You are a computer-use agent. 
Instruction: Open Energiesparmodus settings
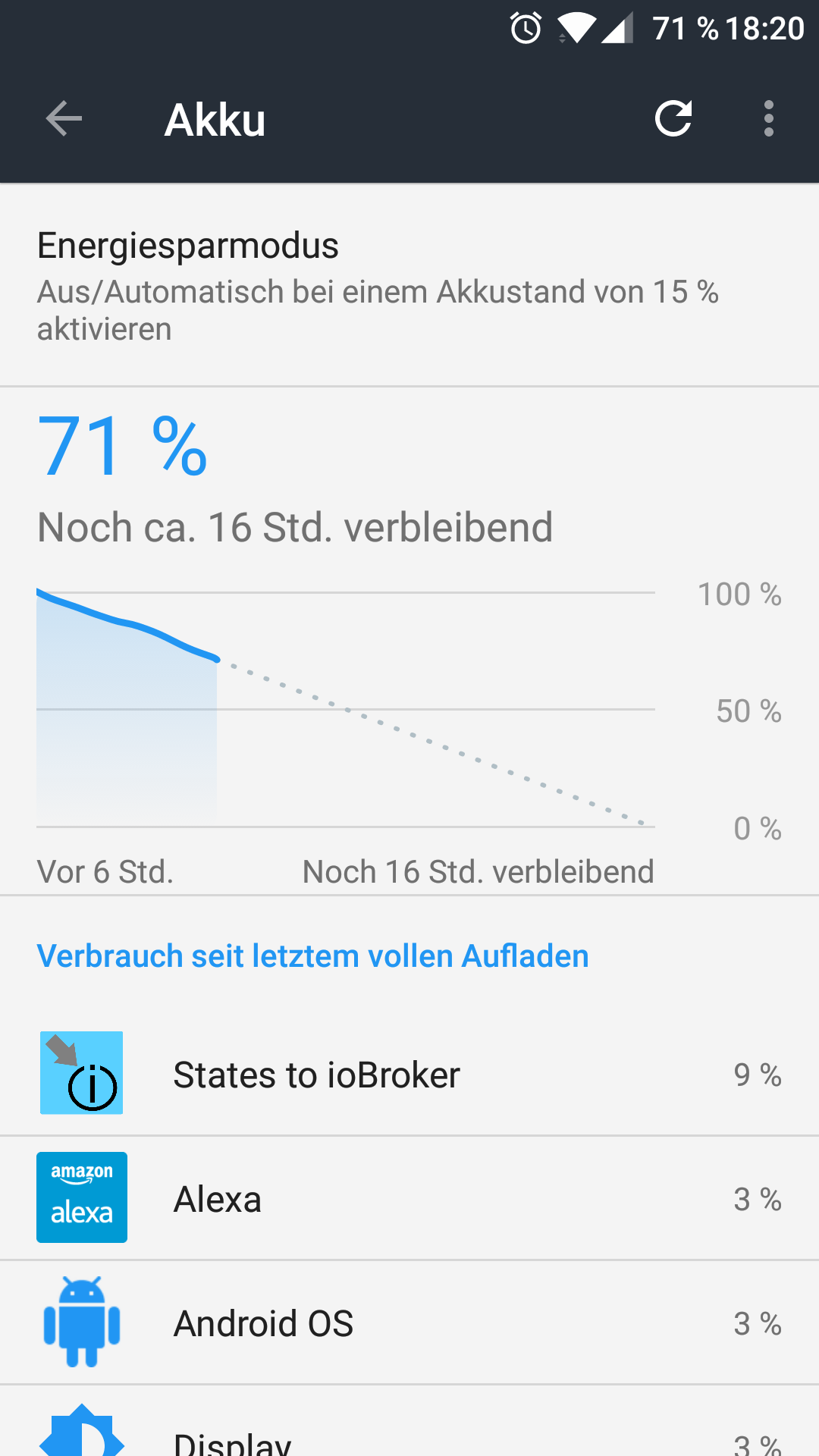coord(409,285)
